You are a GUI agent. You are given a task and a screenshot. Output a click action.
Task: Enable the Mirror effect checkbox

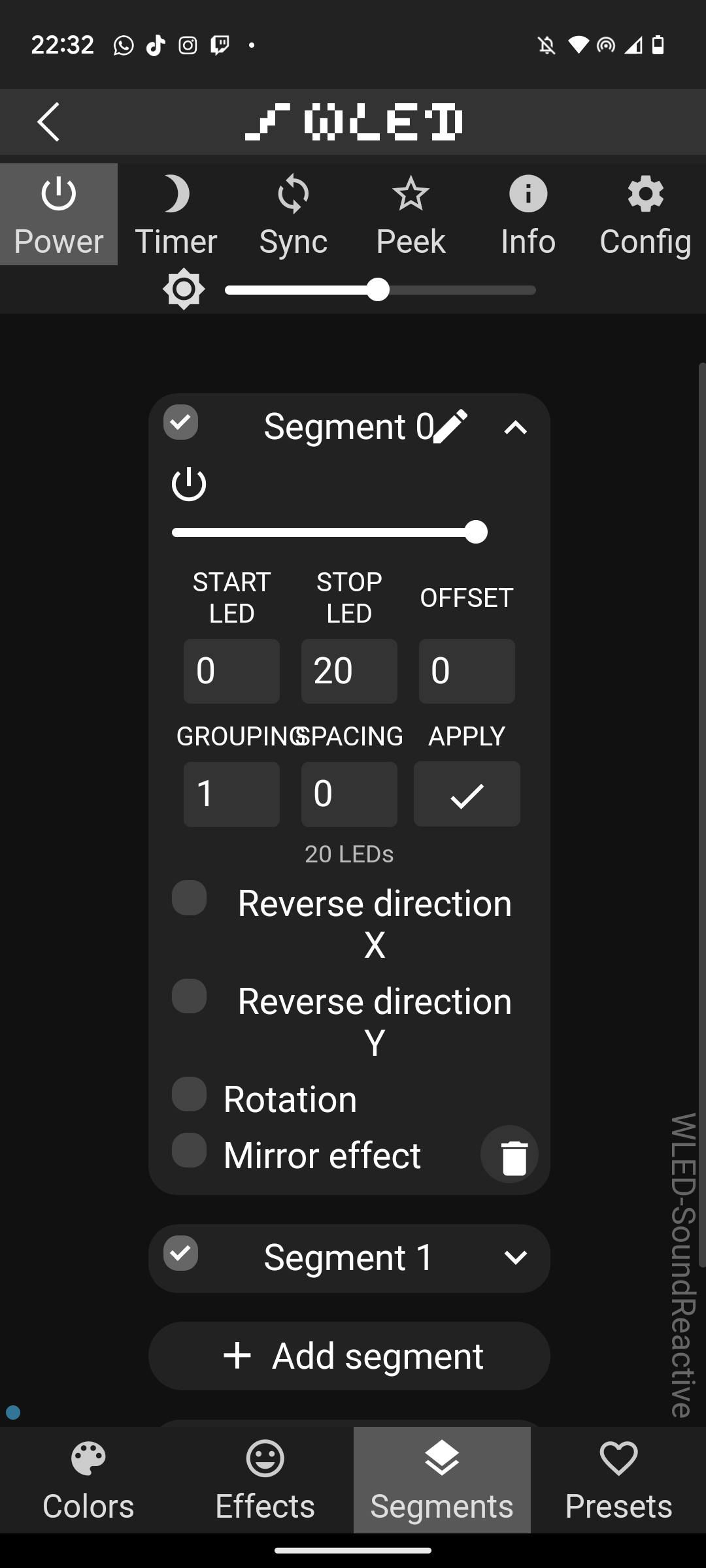190,1150
